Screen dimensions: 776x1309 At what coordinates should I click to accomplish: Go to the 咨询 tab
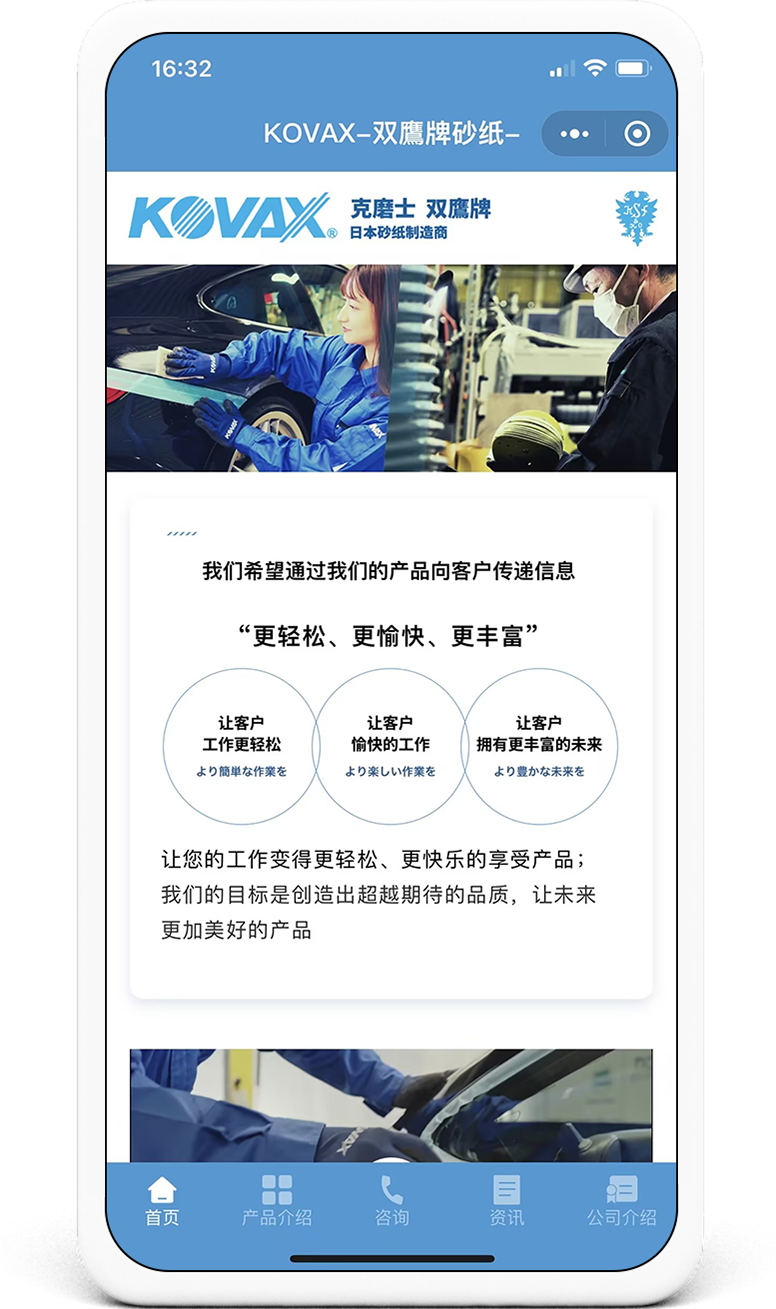[392, 1201]
